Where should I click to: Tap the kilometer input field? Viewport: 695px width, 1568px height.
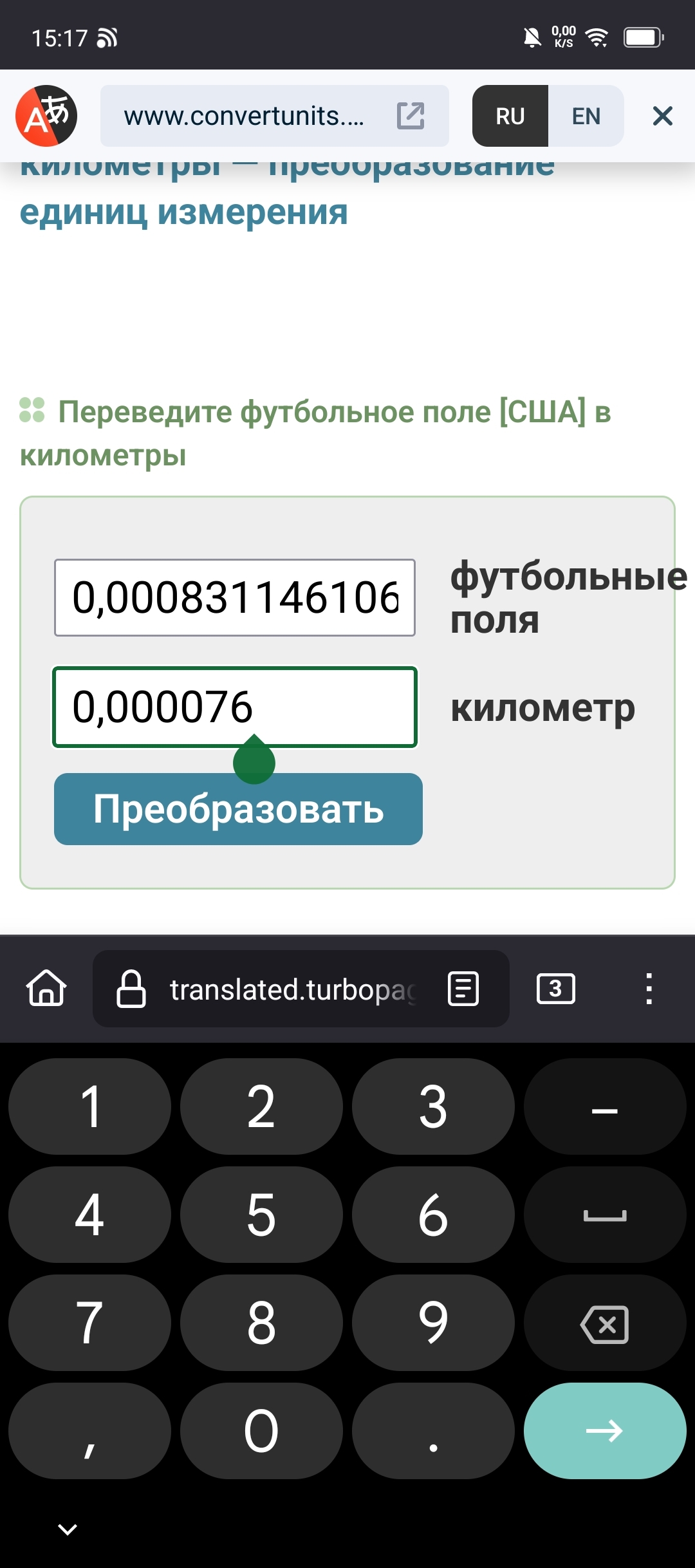click(x=235, y=707)
